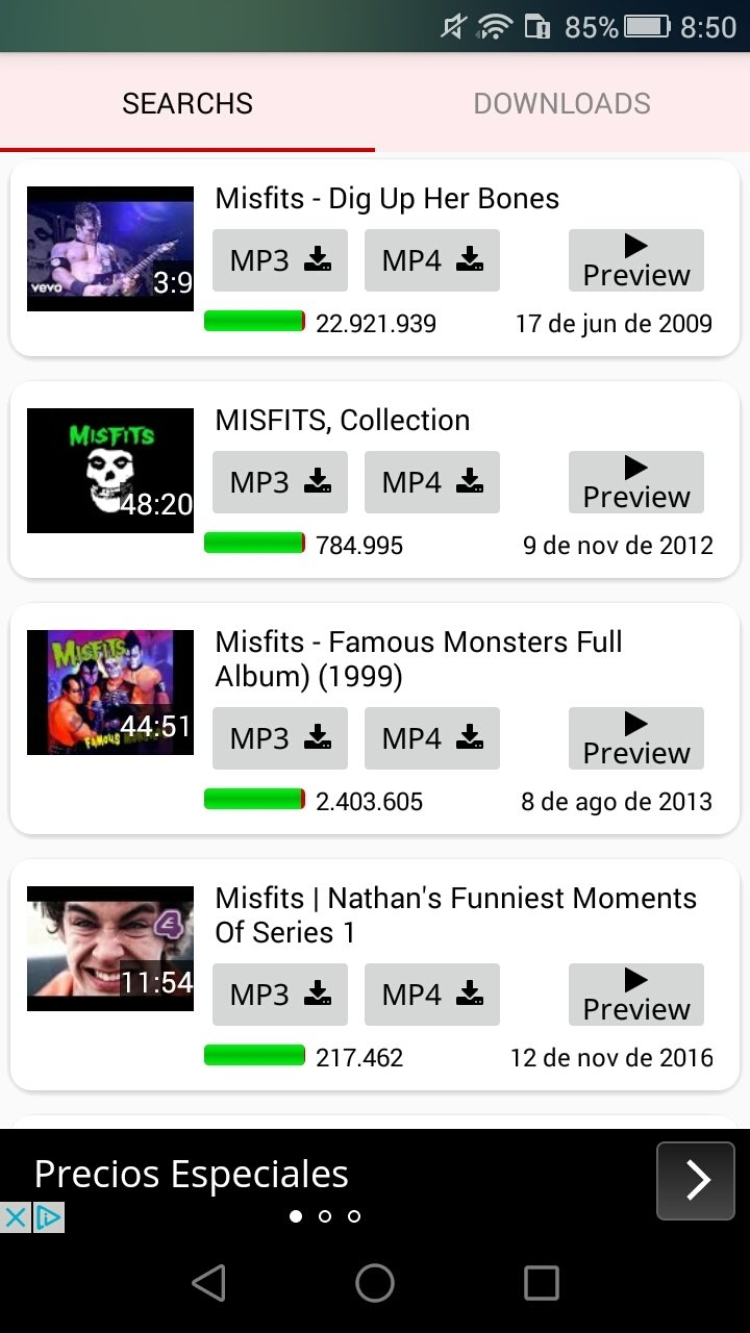Open the MISFITS, Collection skull thumbnail
Image resolution: width=750 pixels, height=1333 pixels.
pos(110,470)
